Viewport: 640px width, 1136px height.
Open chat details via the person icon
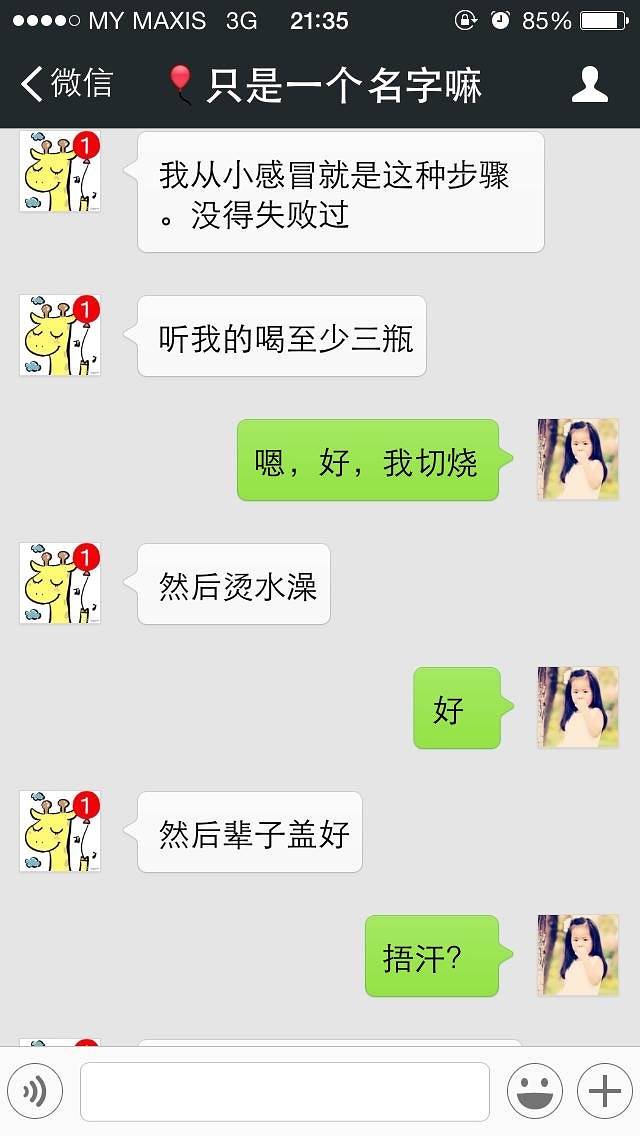coord(589,84)
